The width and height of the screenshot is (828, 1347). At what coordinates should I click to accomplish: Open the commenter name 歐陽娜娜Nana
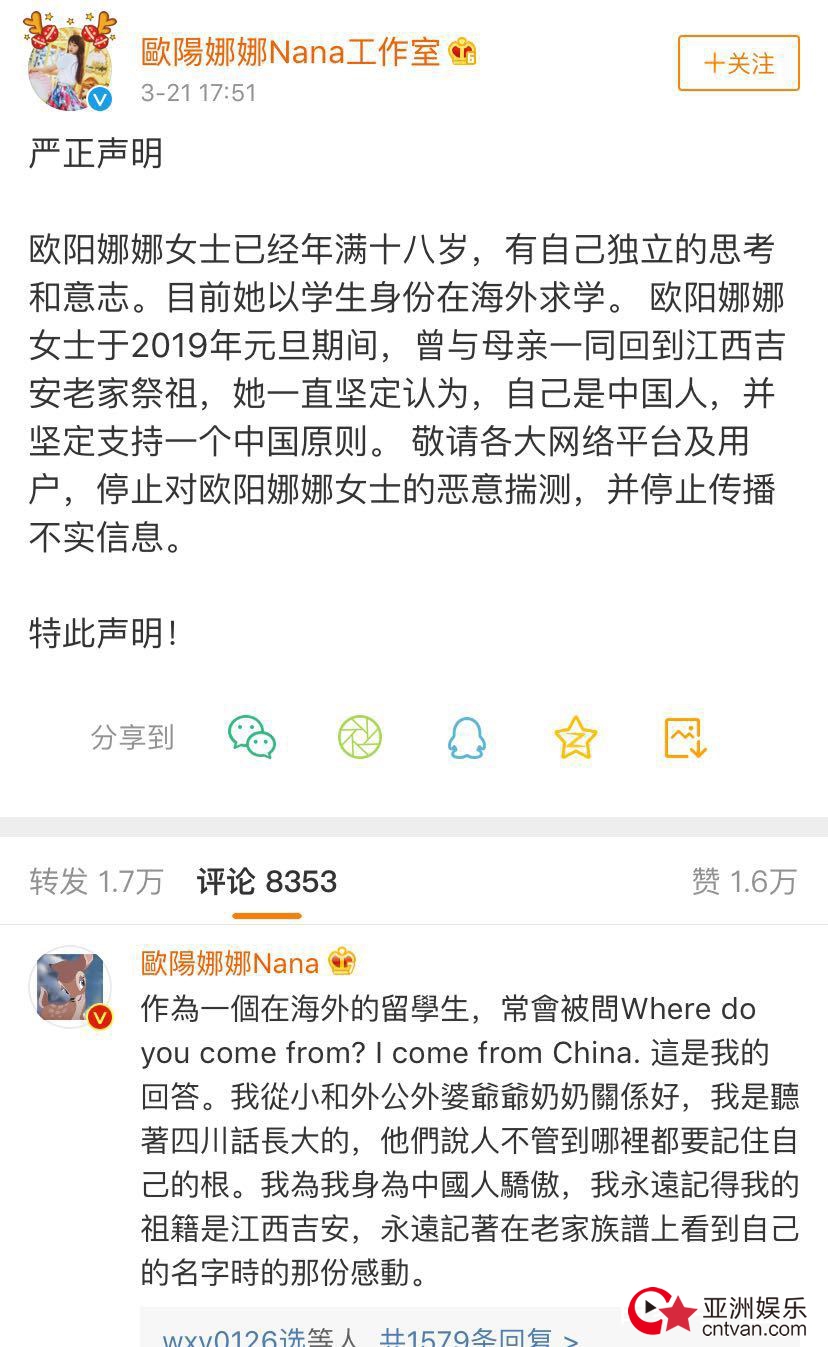pos(230,963)
